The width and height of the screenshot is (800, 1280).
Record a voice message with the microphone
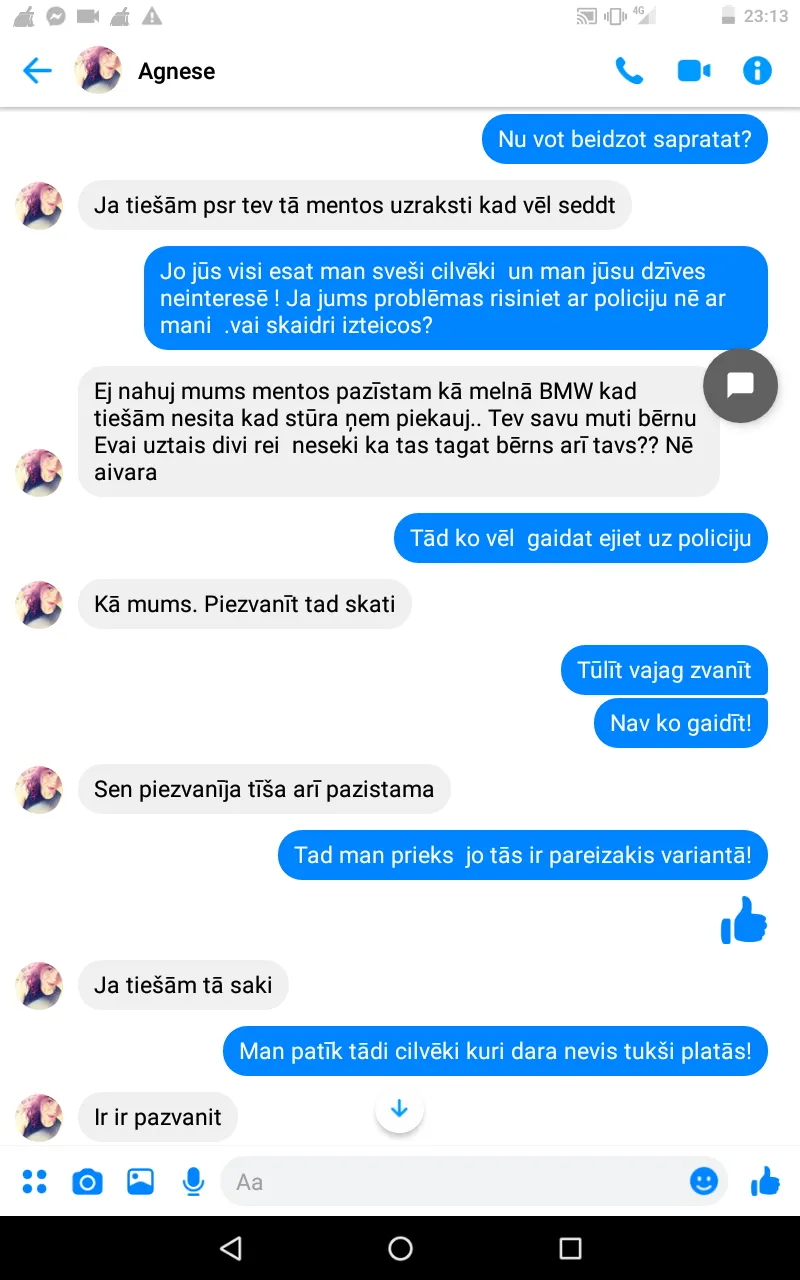coord(193,1182)
